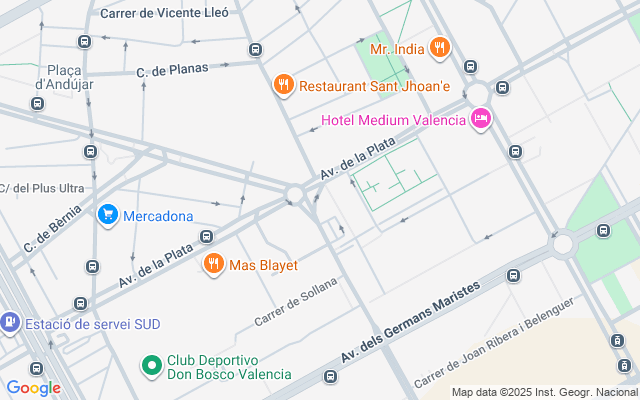Viewport: 640px width, 400px height.
Task: Select the Mas Blayet restaurant pin
Action: (212, 265)
